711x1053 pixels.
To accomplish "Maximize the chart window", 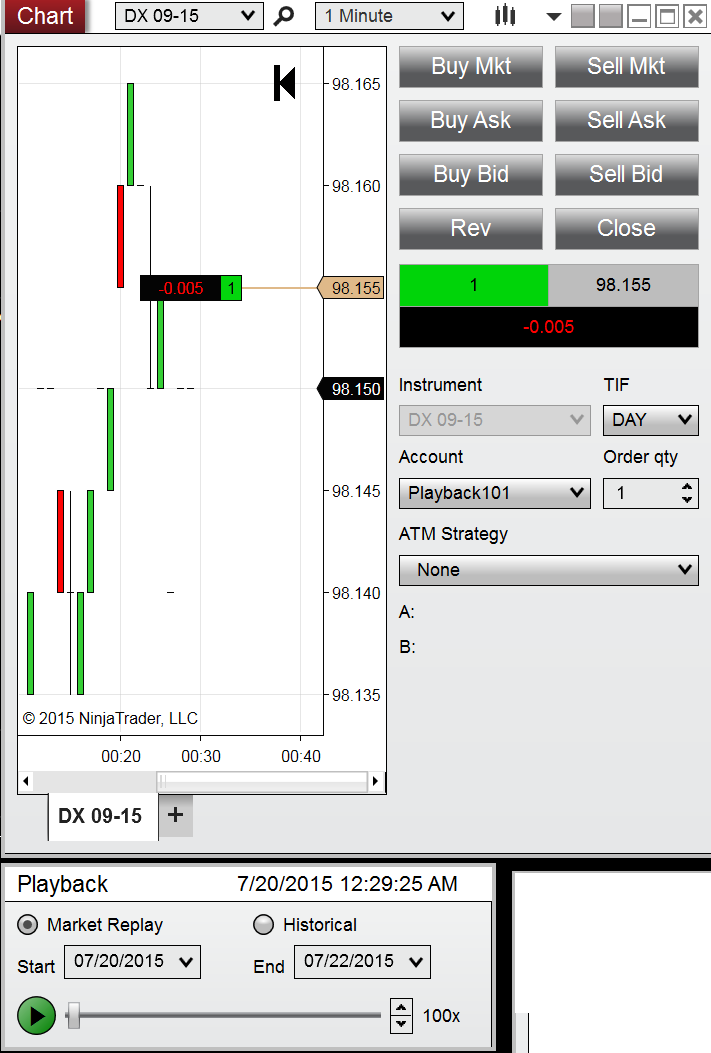I will coord(667,16).
